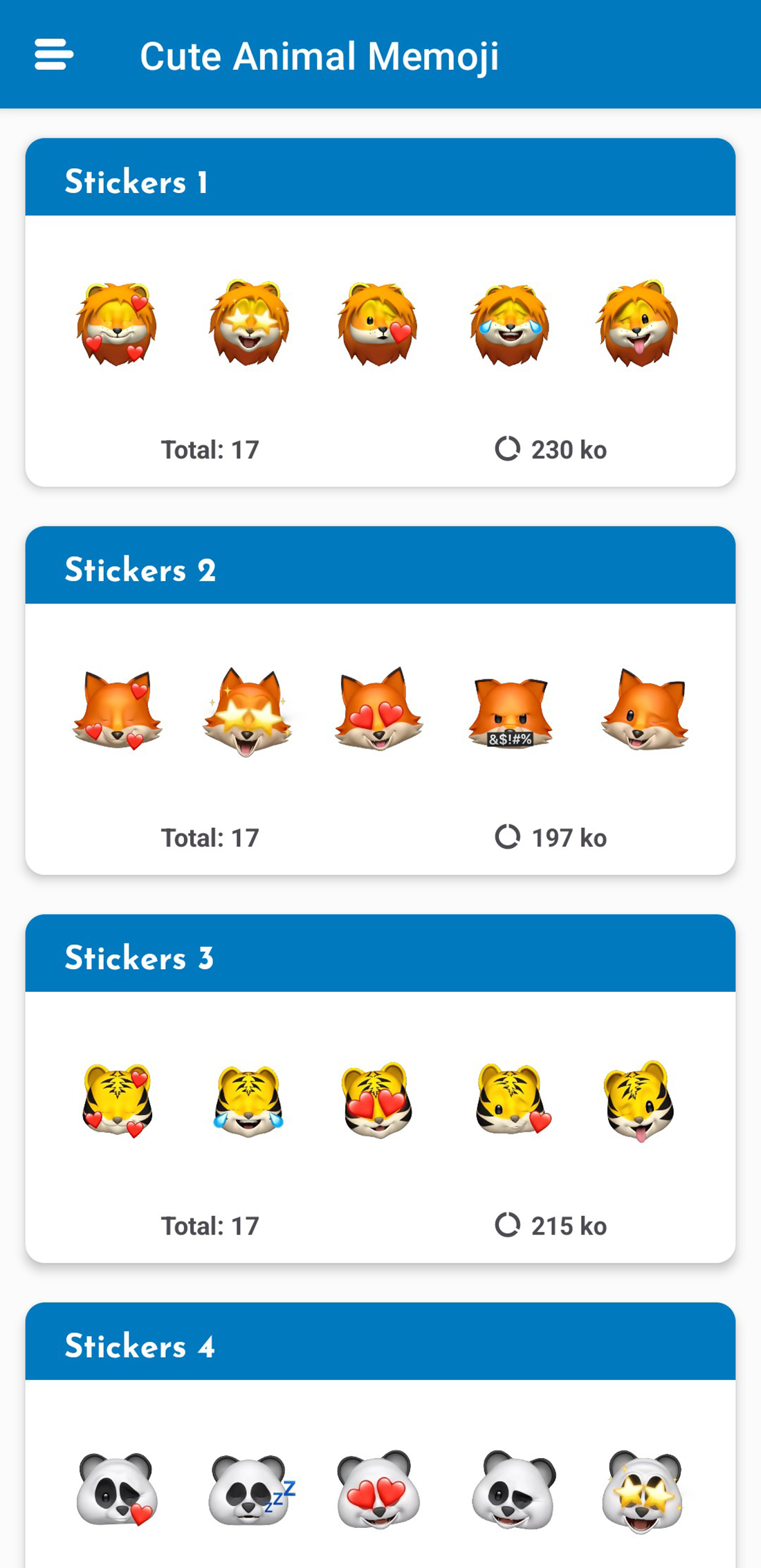Open the Stickers 1 lion pack
Screen dimensions: 761x1568
pyautogui.click(x=380, y=312)
